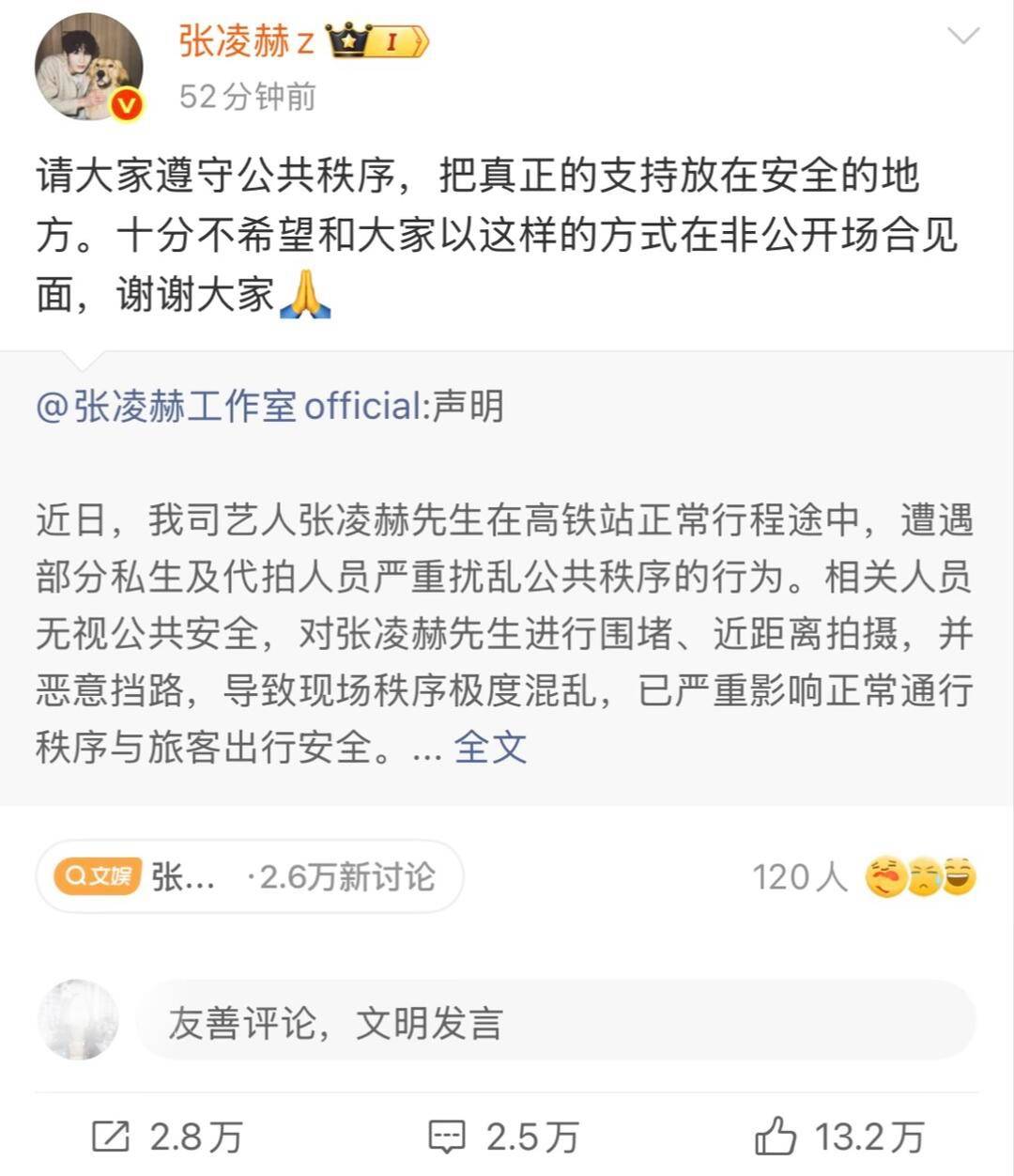Tap the 友善评论，文明发言 comment box
The width and height of the screenshot is (1014, 1176).
[x=554, y=1022]
